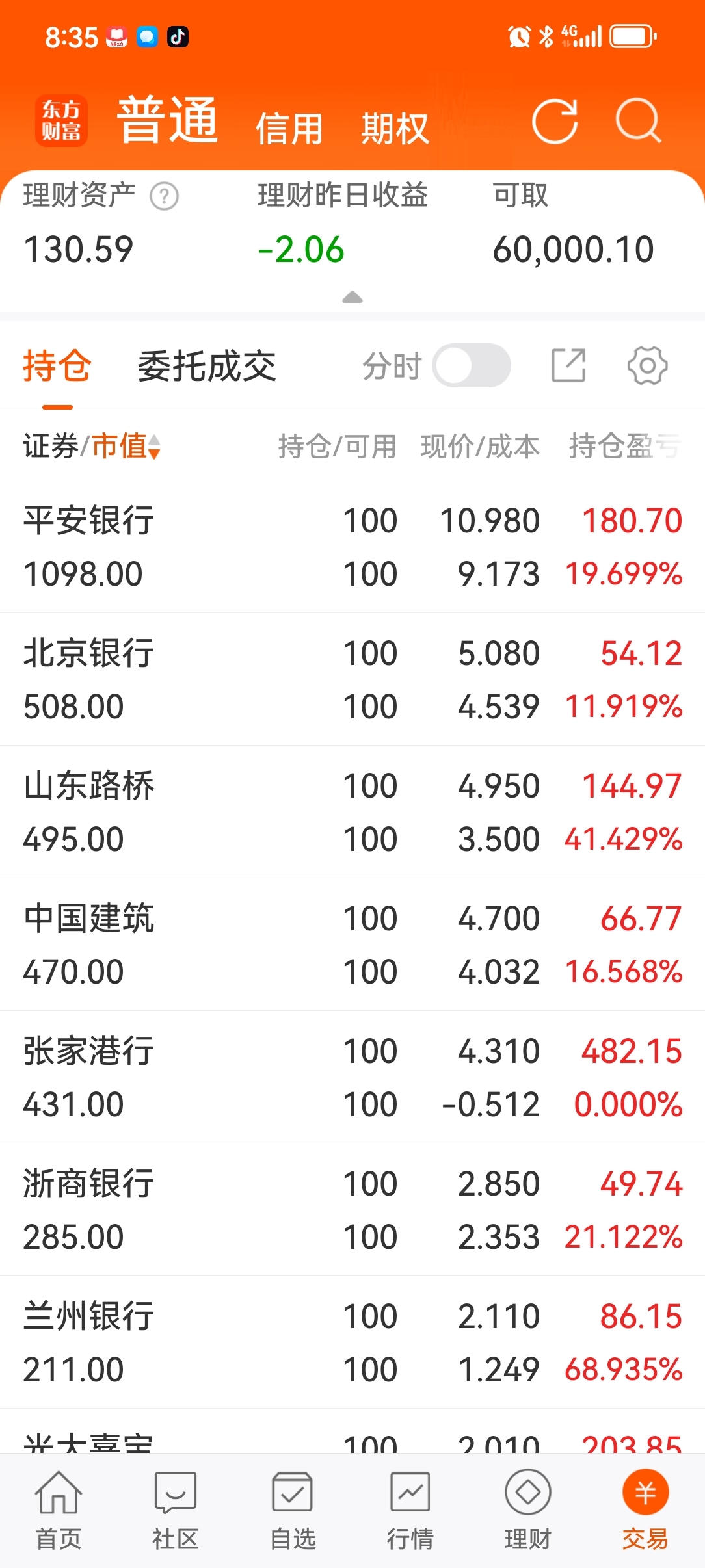Toggle the 分时 switch on
Screen dimensions: 705x1568
click(x=472, y=365)
